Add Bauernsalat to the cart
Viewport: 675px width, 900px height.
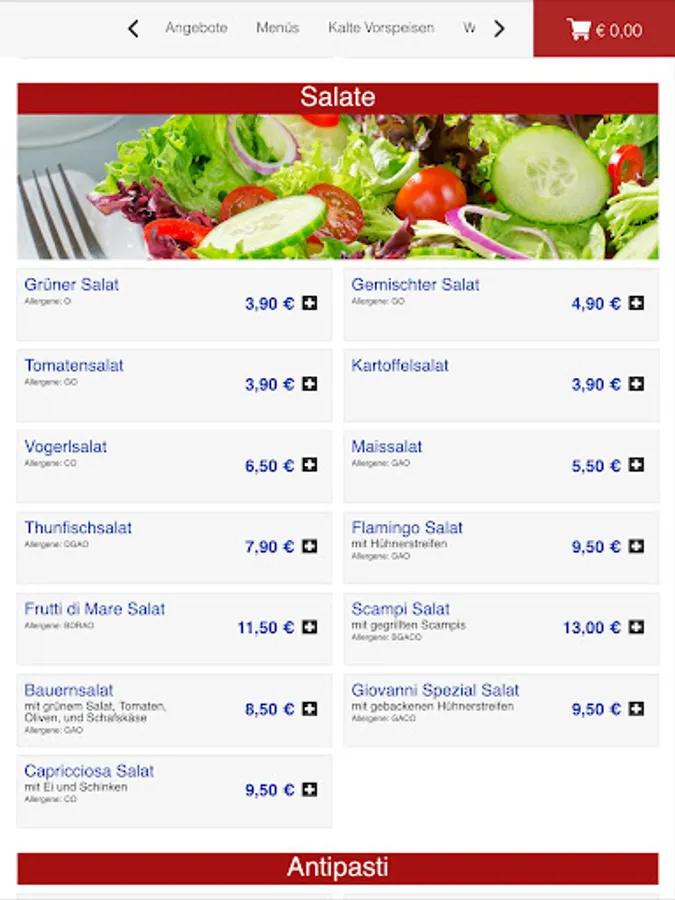pyautogui.click(x=310, y=709)
